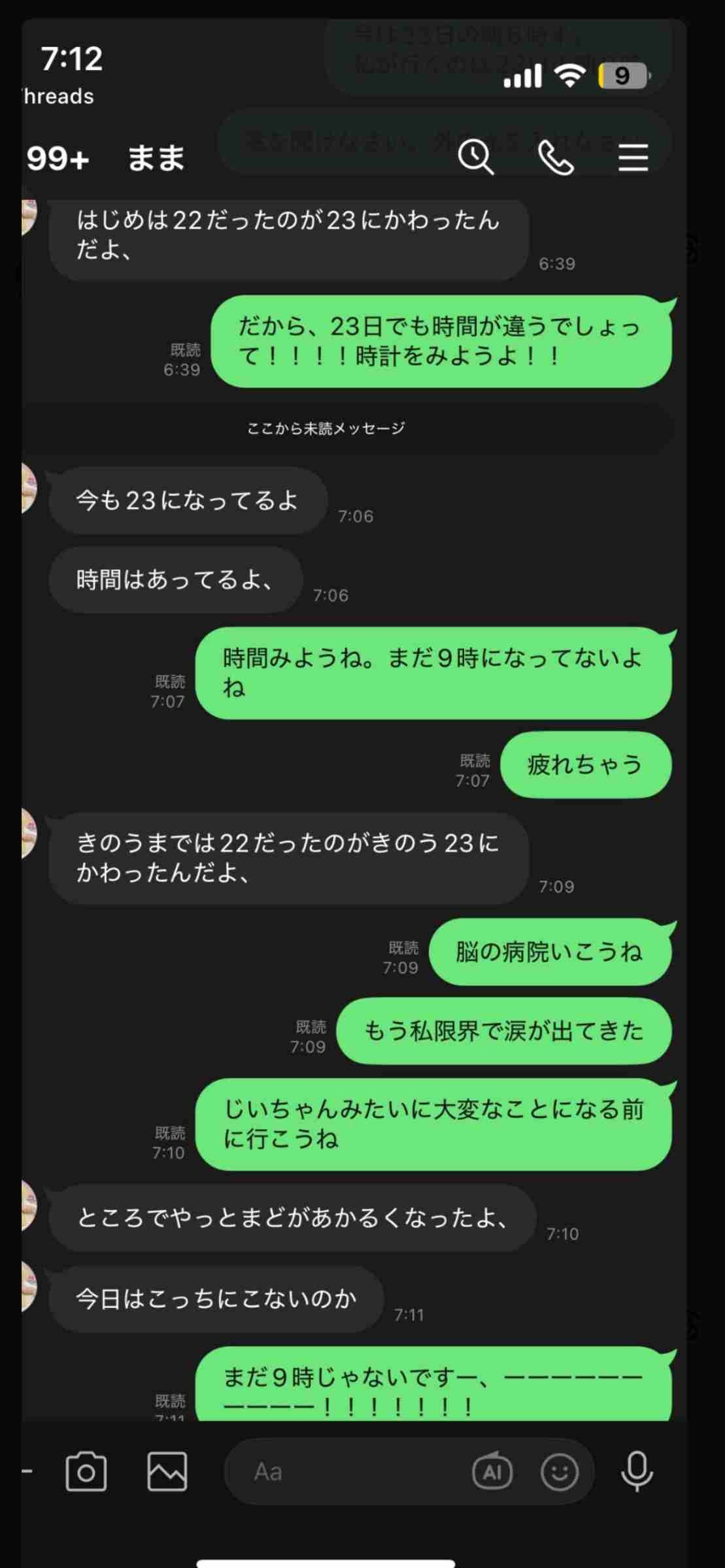Screen dimensions: 725x1568
Task: Open the AI assistant in the message field
Action: click(492, 1471)
